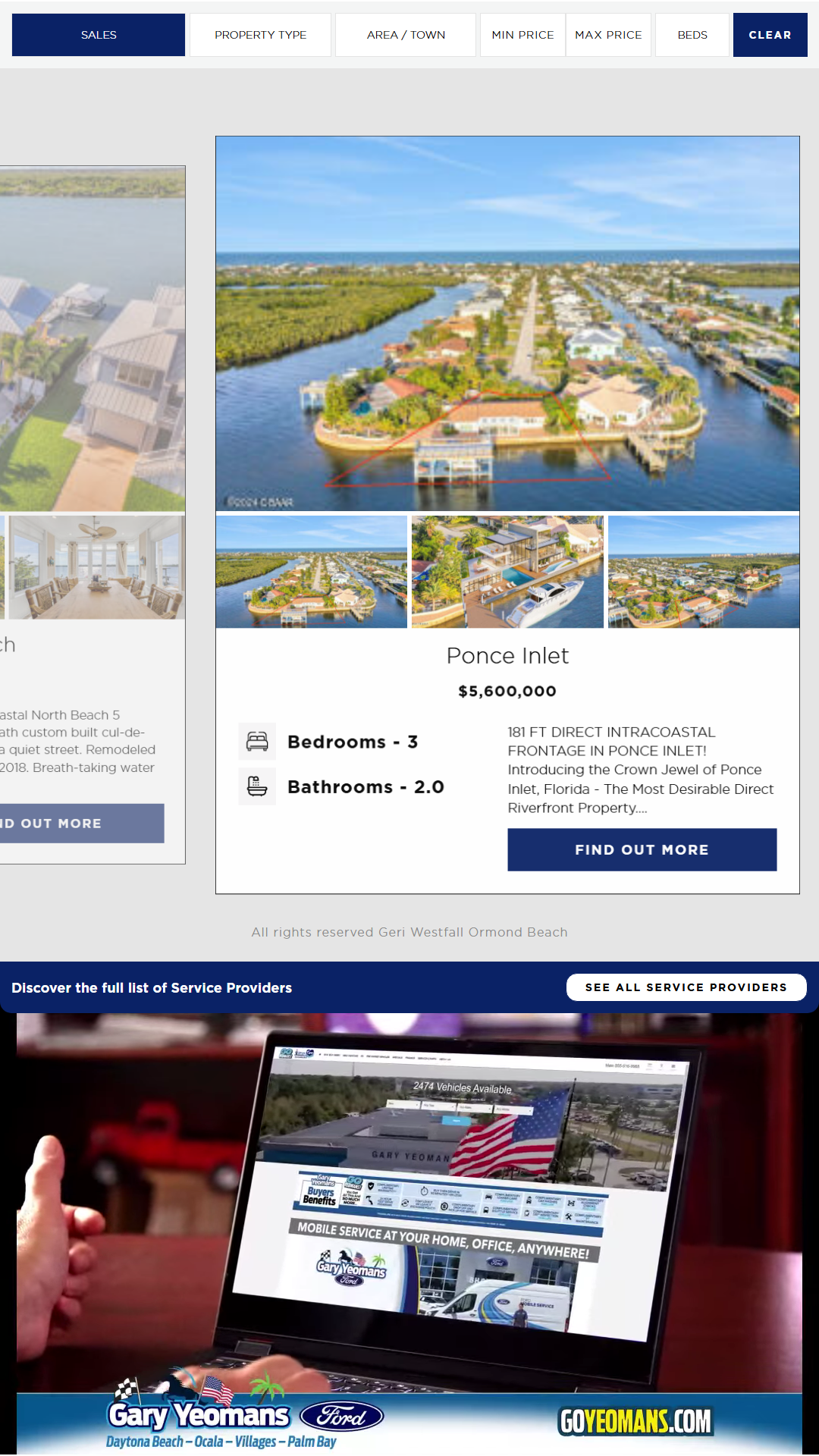Open the Beds filter
This screenshot has height=1456, width=819.
point(692,35)
